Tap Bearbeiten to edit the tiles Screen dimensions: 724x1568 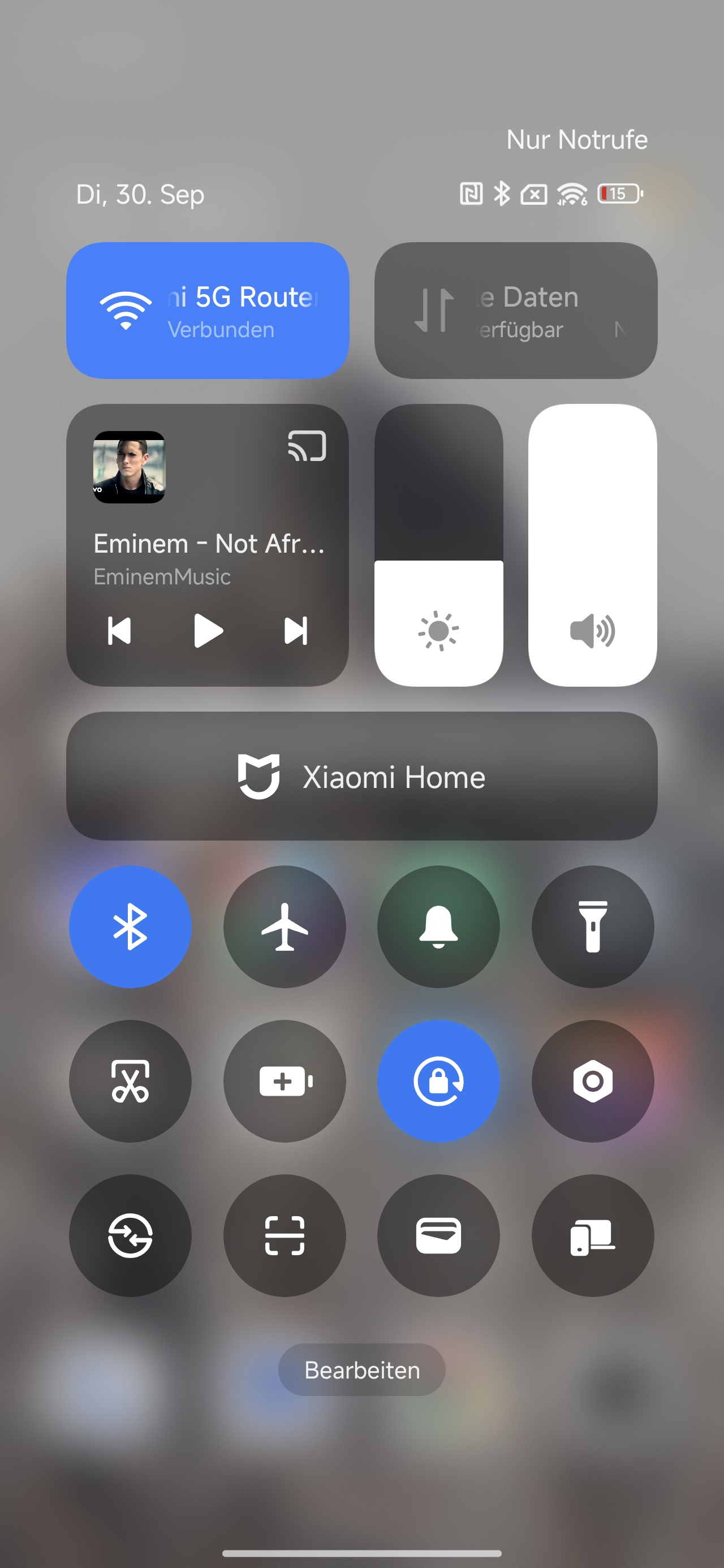coord(361,1369)
